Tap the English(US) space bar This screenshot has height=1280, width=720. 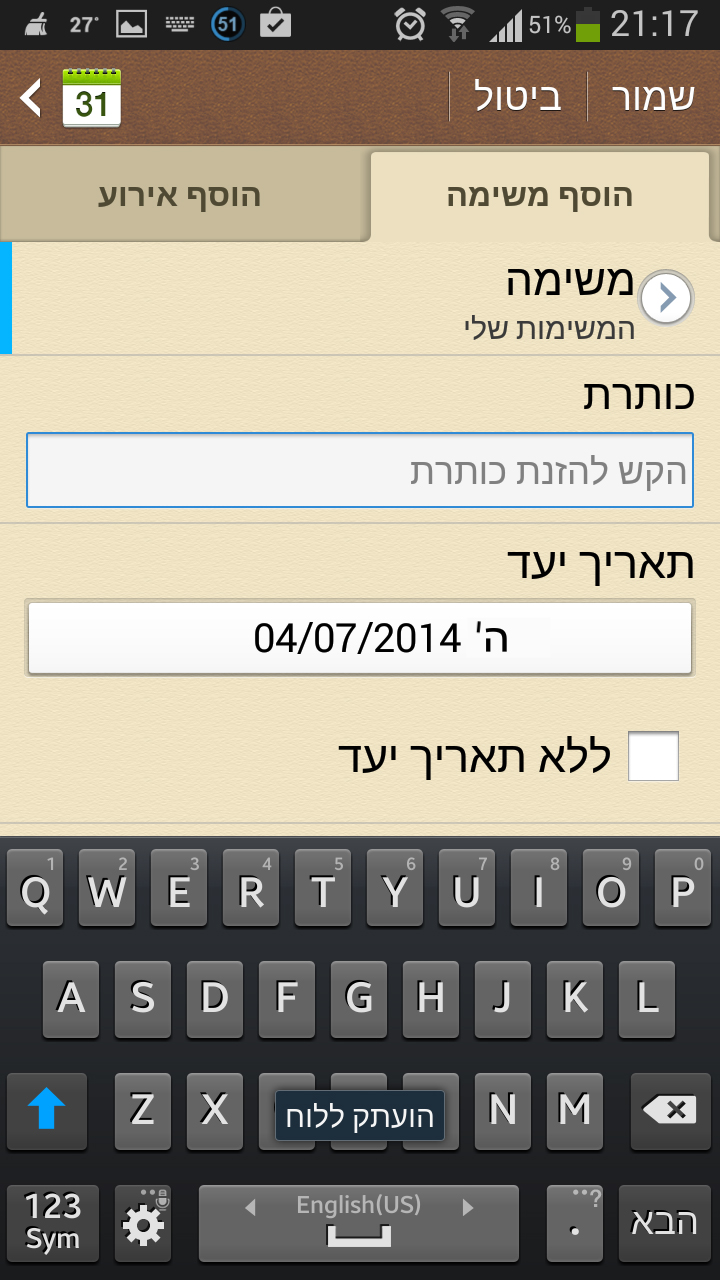click(358, 1223)
